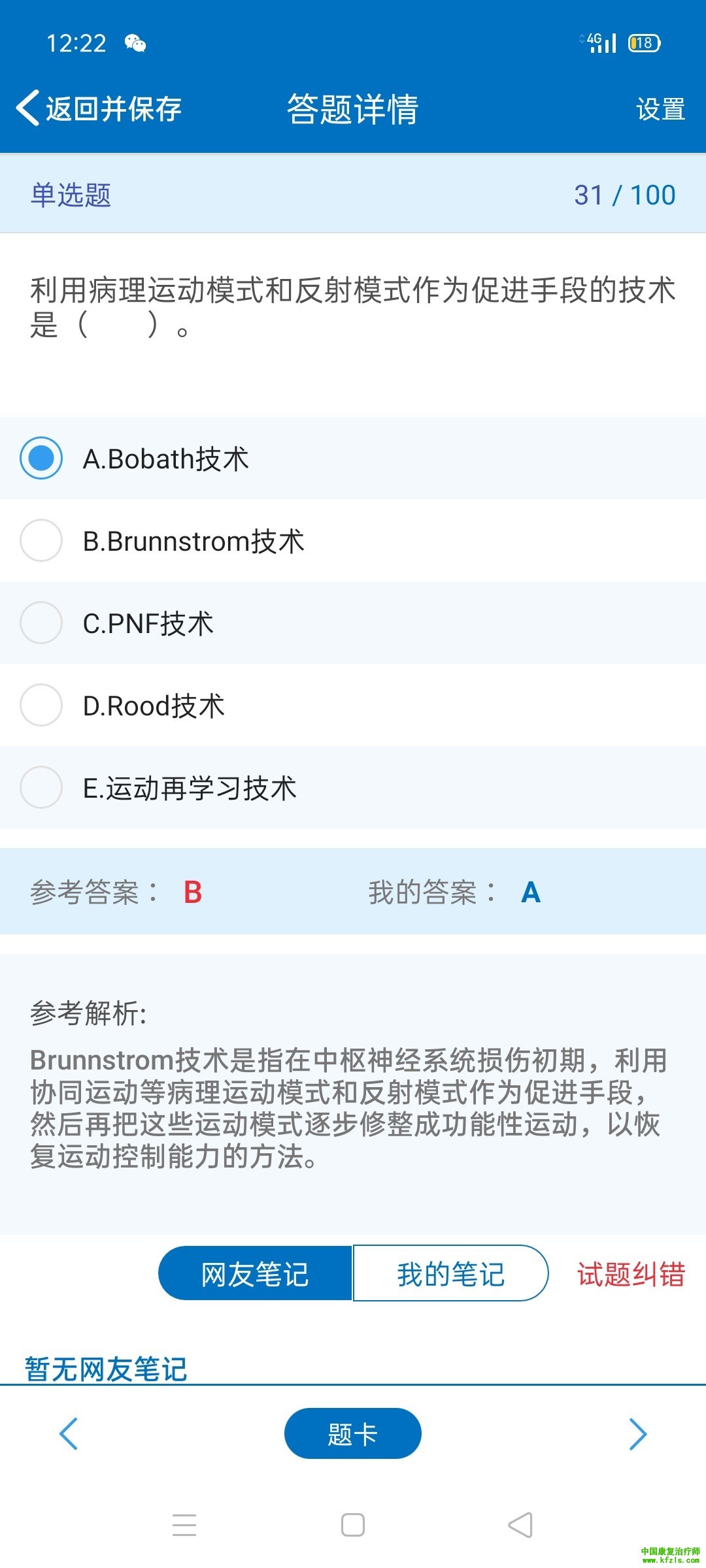Screen dimensions: 706x1568
Task: Go to the next question arrow
Action: (637, 1433)
